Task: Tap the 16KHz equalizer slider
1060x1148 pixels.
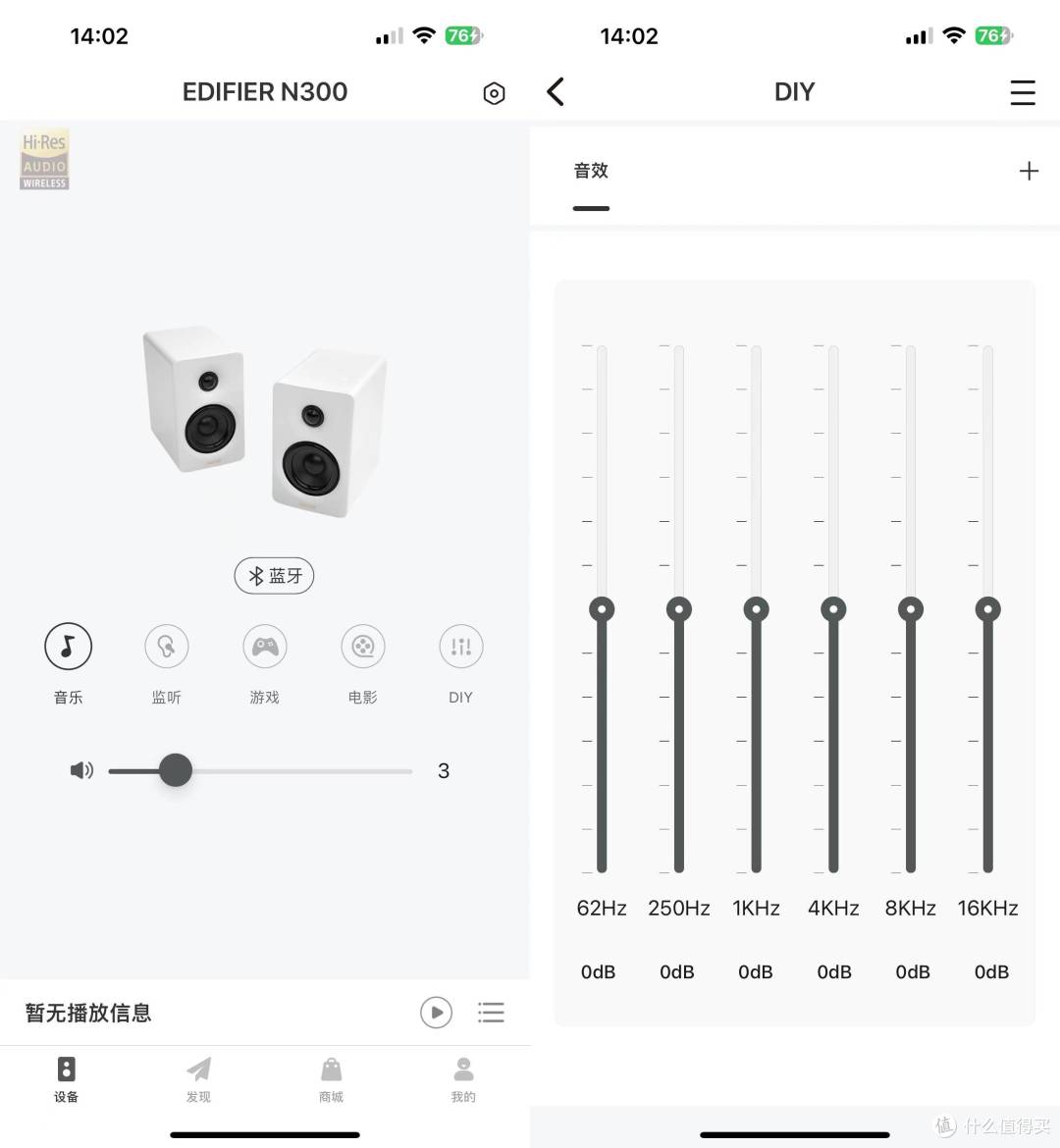Action: coord(987,609)
